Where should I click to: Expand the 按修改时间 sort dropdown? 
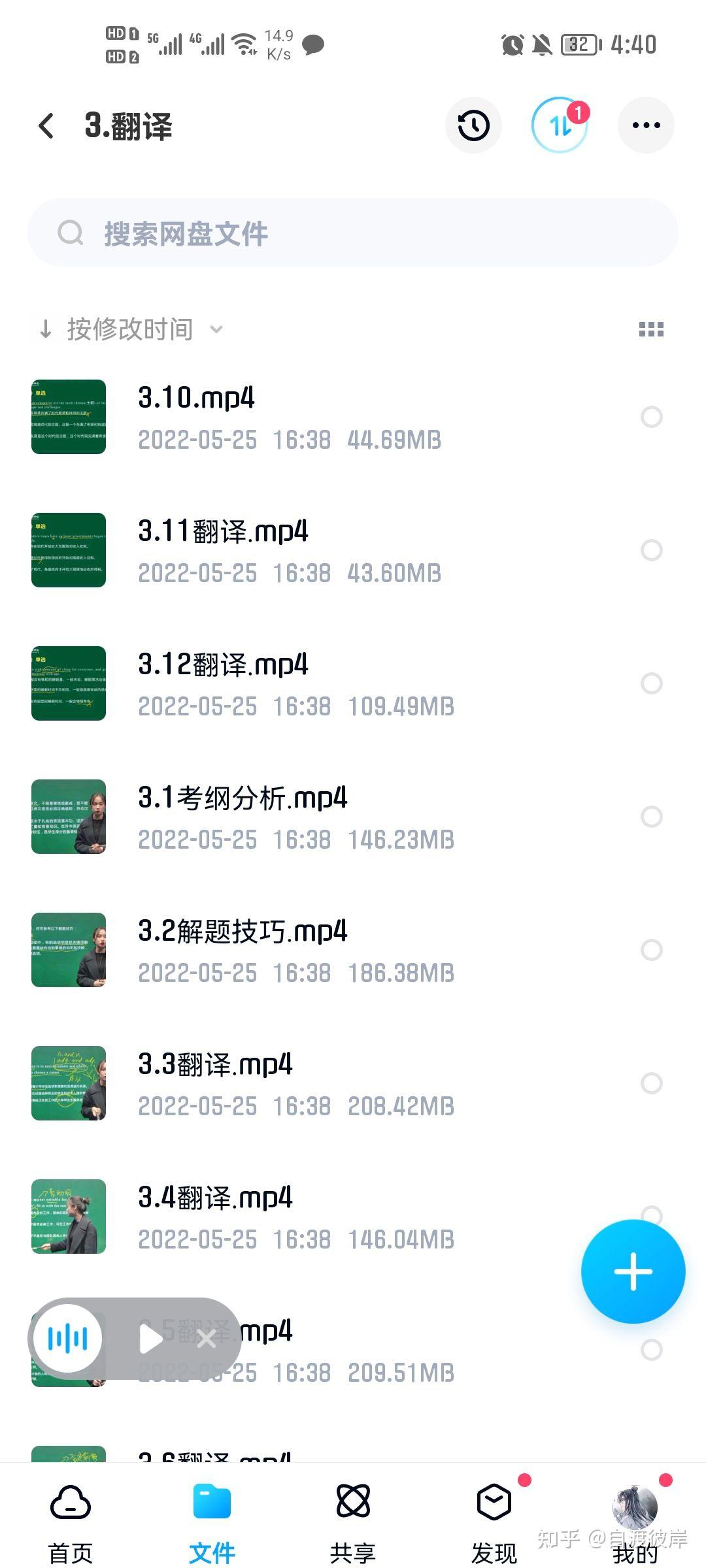click(x=131, y=329)
